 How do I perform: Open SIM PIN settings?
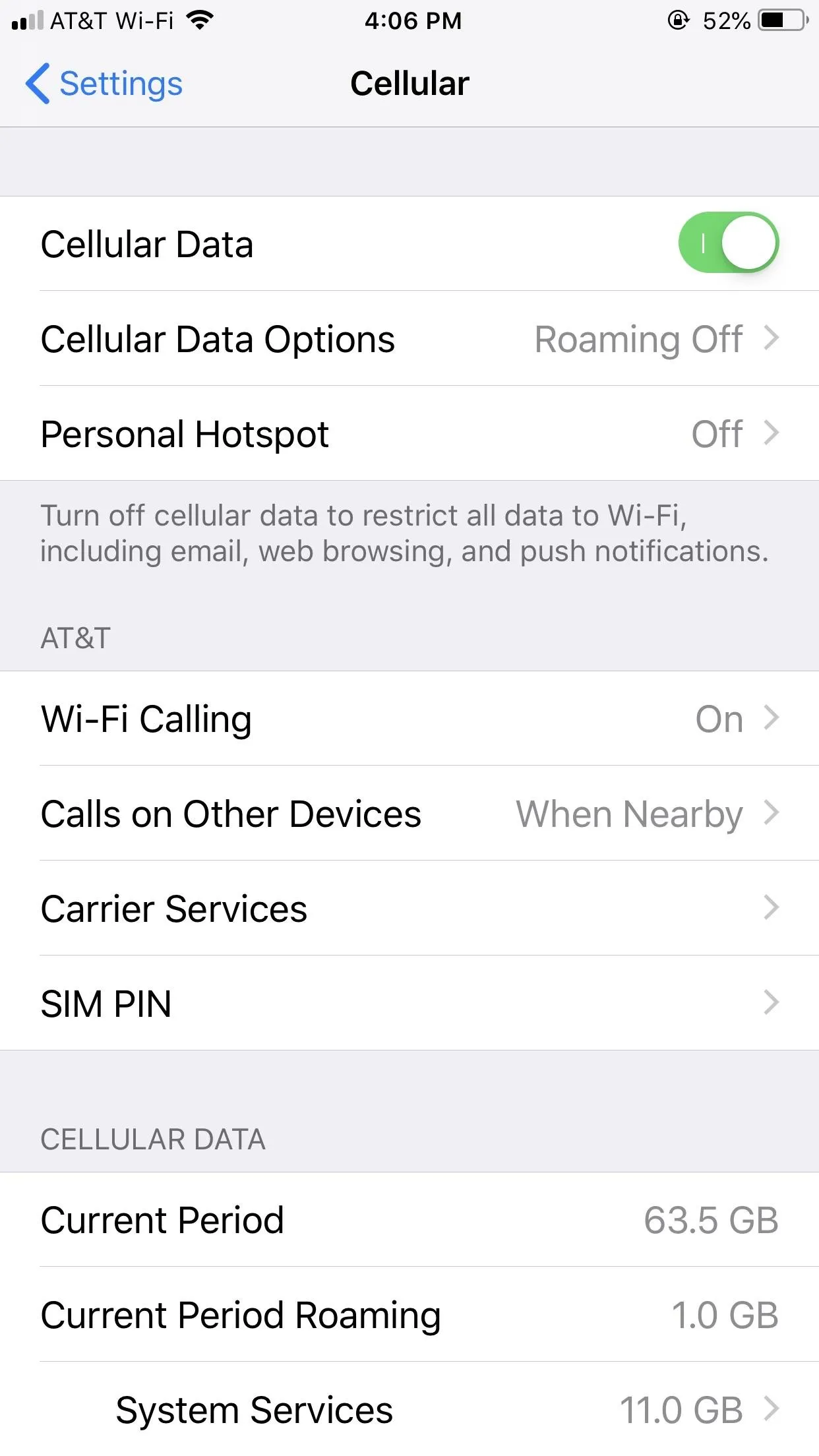coord(409,1003)
